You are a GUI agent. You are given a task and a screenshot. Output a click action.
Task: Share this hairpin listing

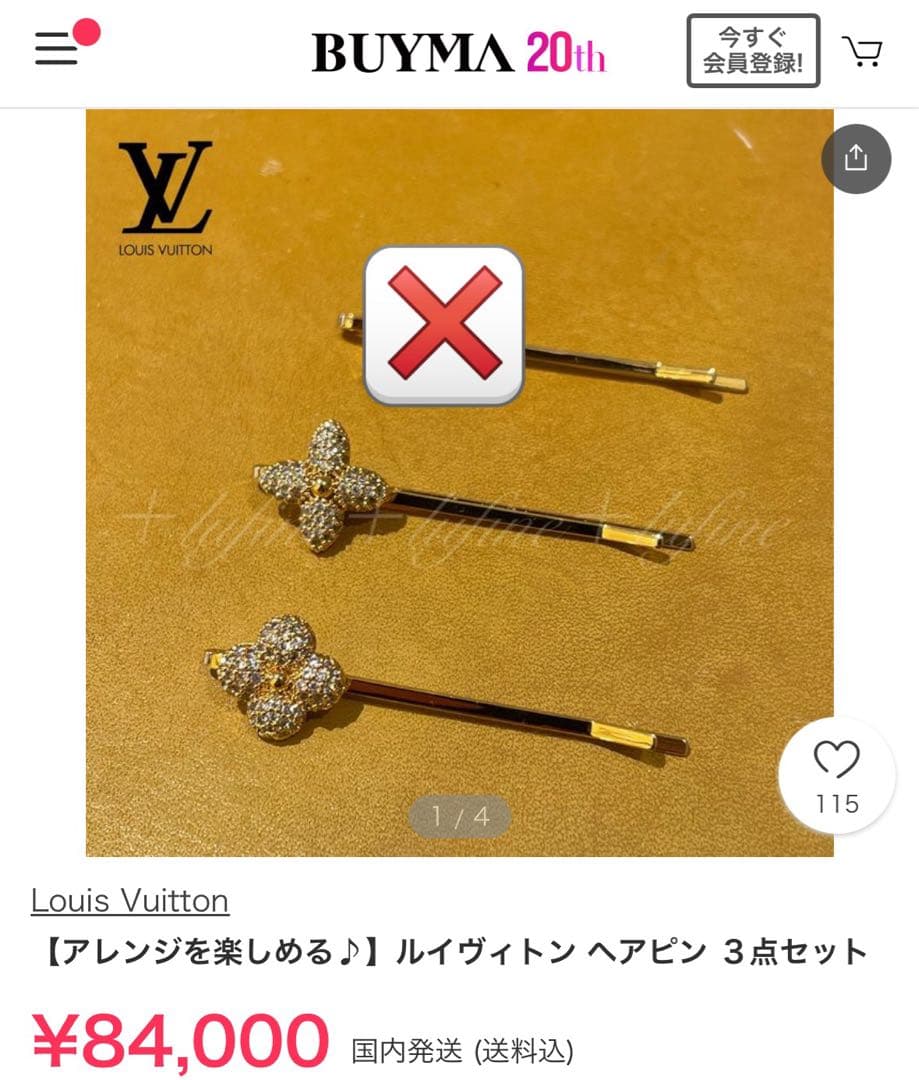tap(856, 158)
